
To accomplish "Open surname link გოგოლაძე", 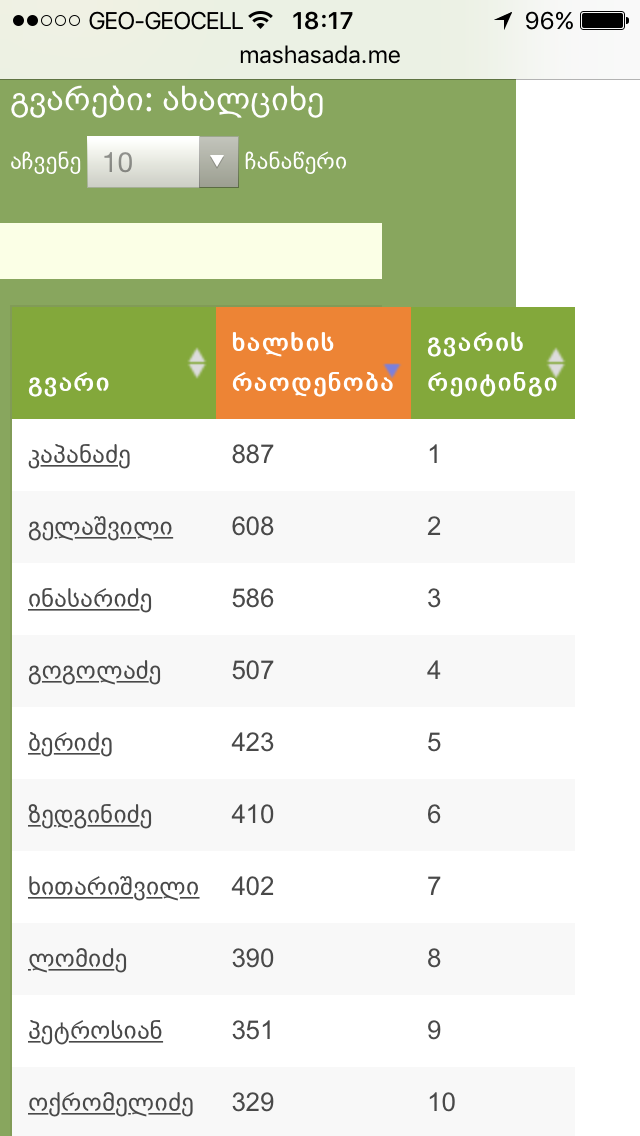I will (x=95, y=672).
